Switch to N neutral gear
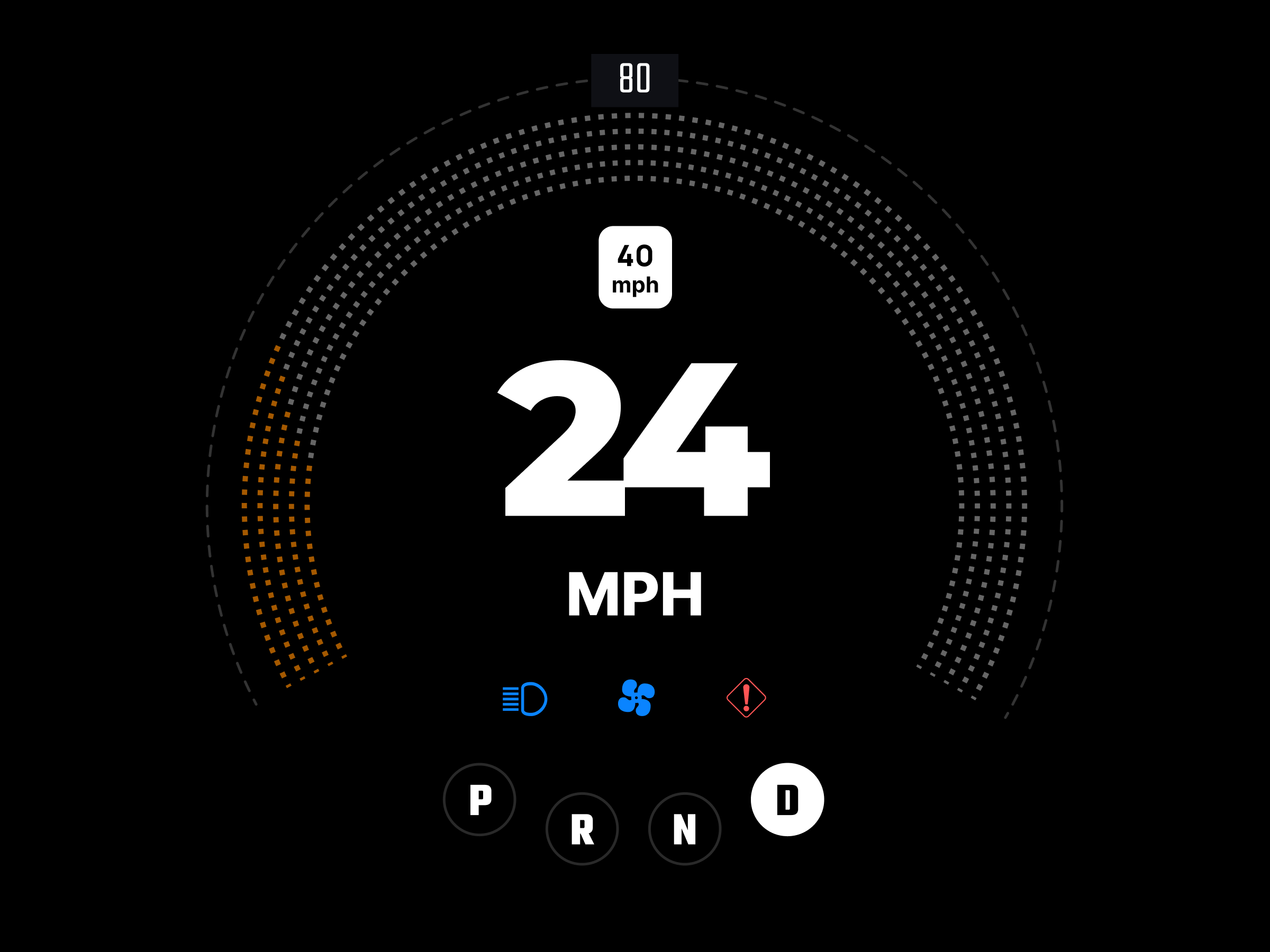This screenshot has height=952, width=1270. 684,829
